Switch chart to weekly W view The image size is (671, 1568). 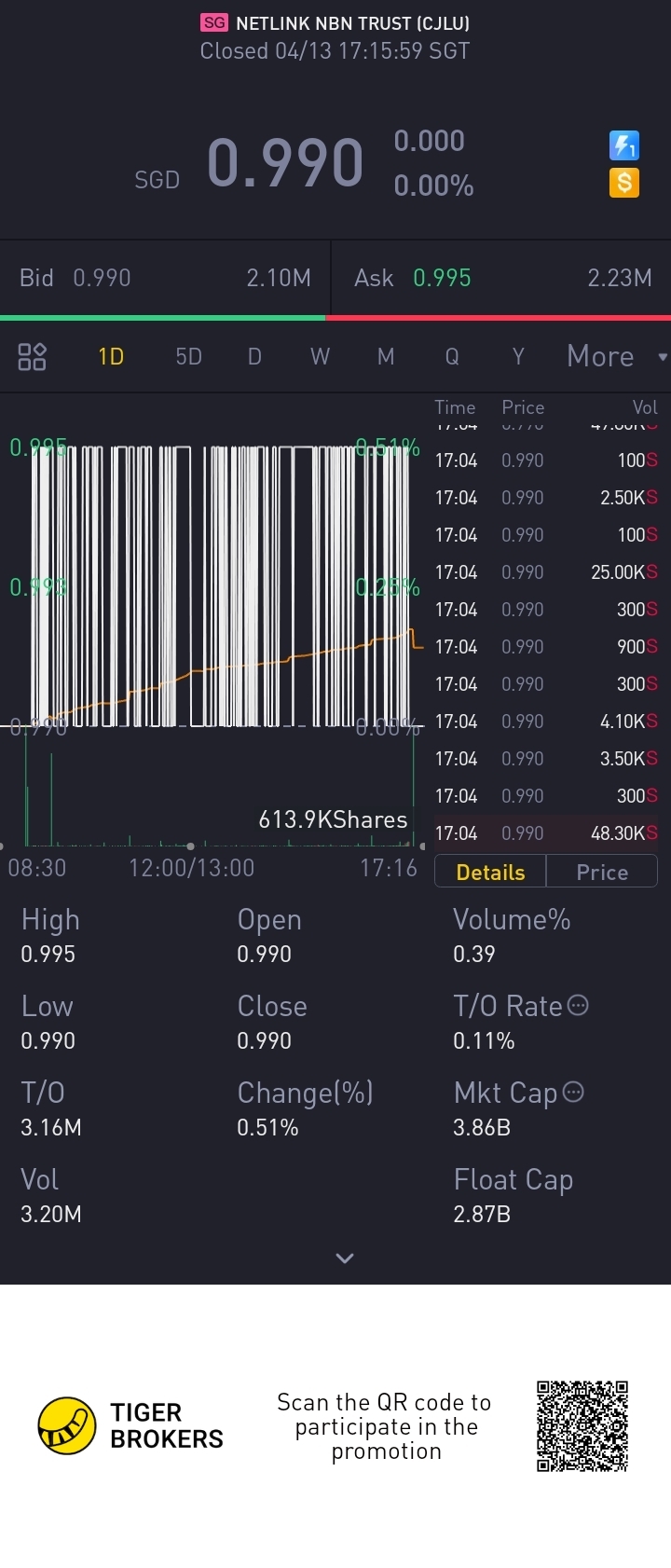pyautogui.click(x=320, y=356)
